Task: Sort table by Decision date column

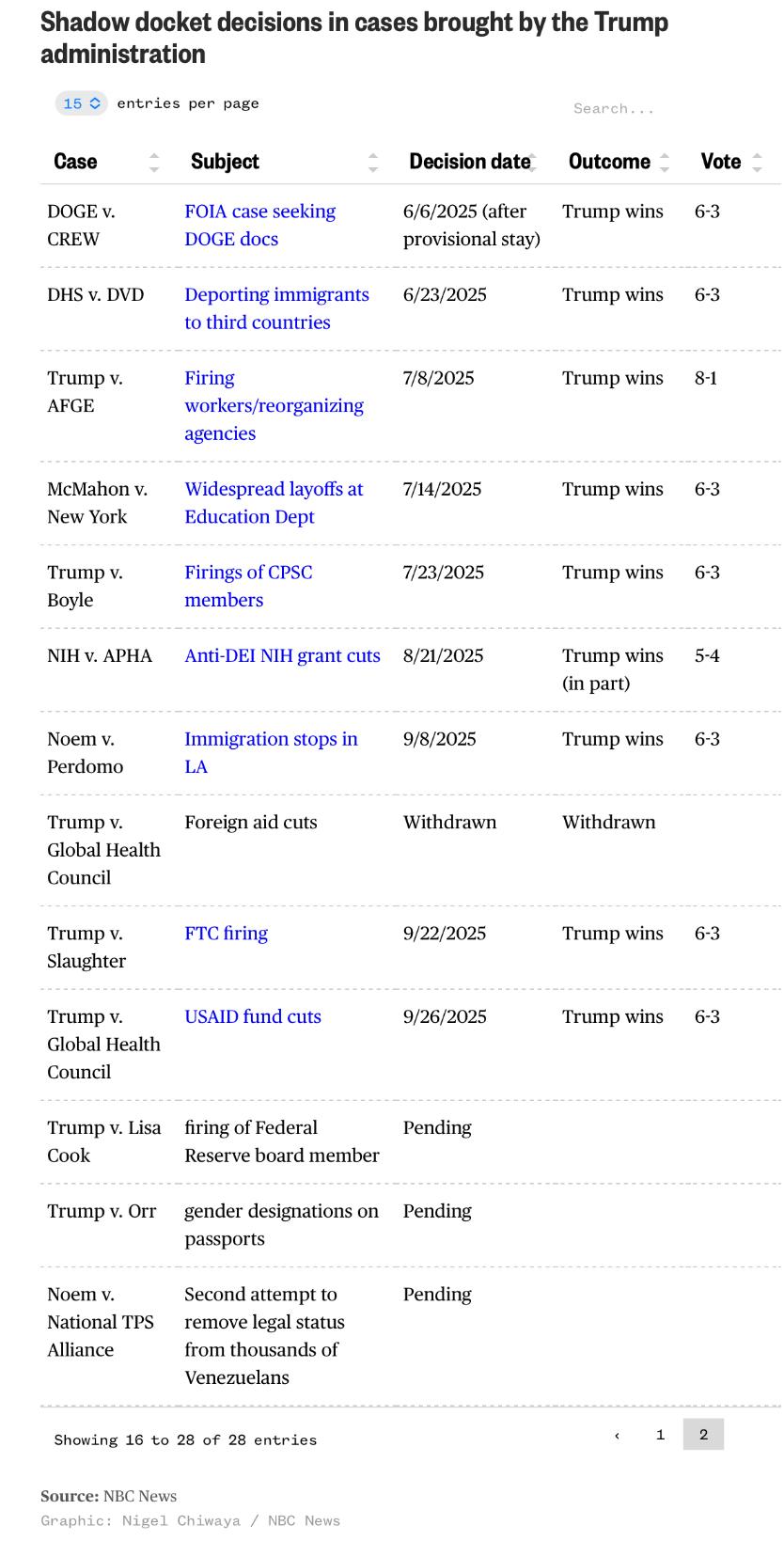Action: click(x=469, y=162)
